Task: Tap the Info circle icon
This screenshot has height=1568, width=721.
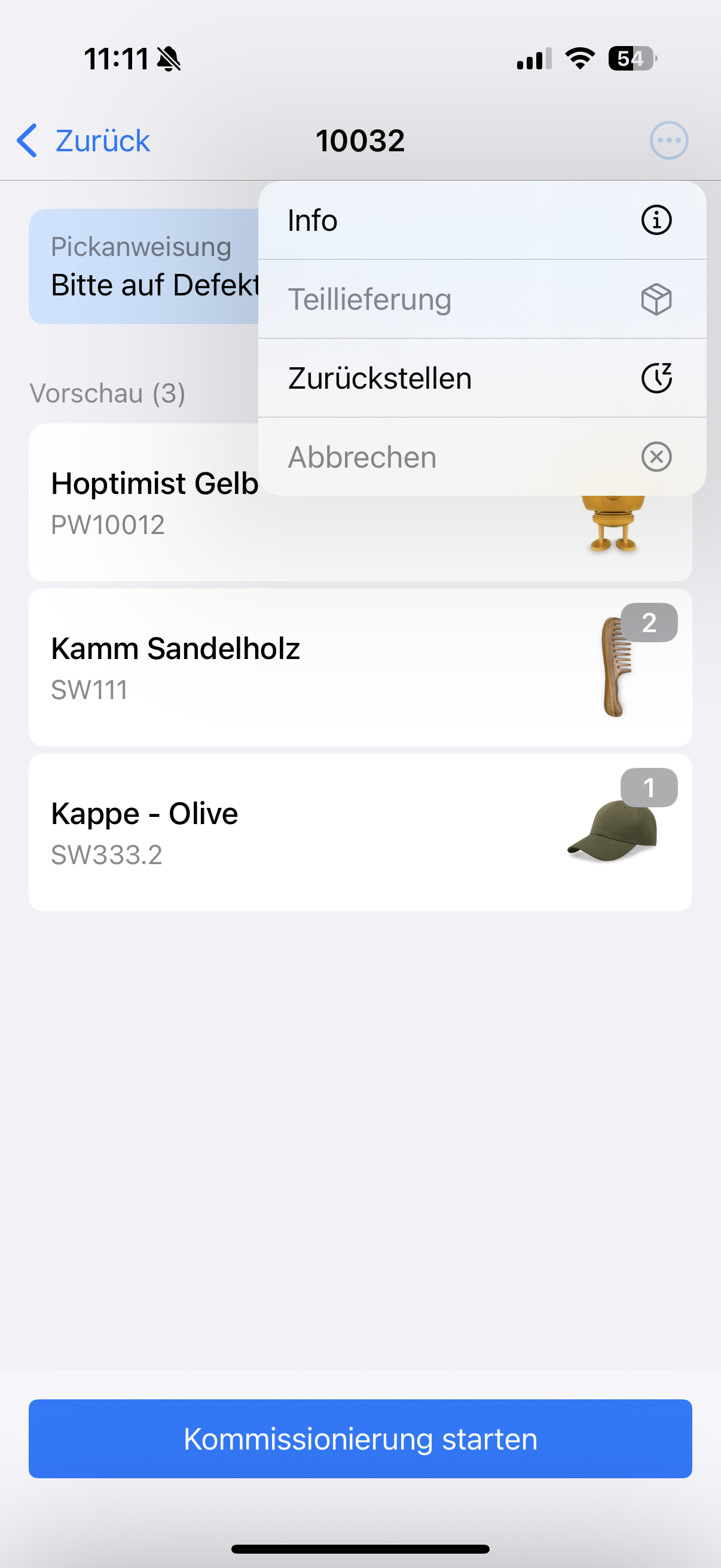Action: point(656,220)
